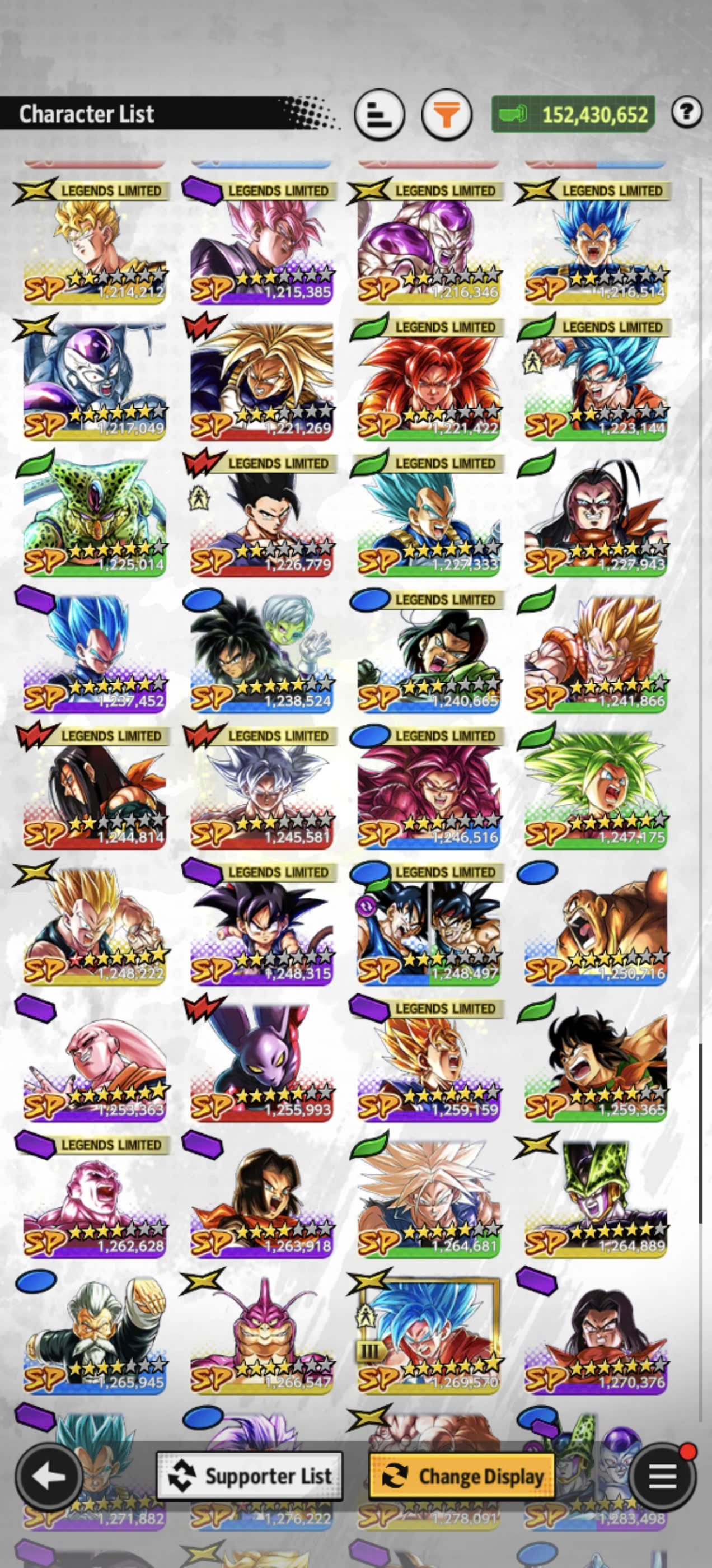Viewport: 712px width, 1568px height.
Task: Choose character with power 1,255,993
Action: coord(261,1060)
